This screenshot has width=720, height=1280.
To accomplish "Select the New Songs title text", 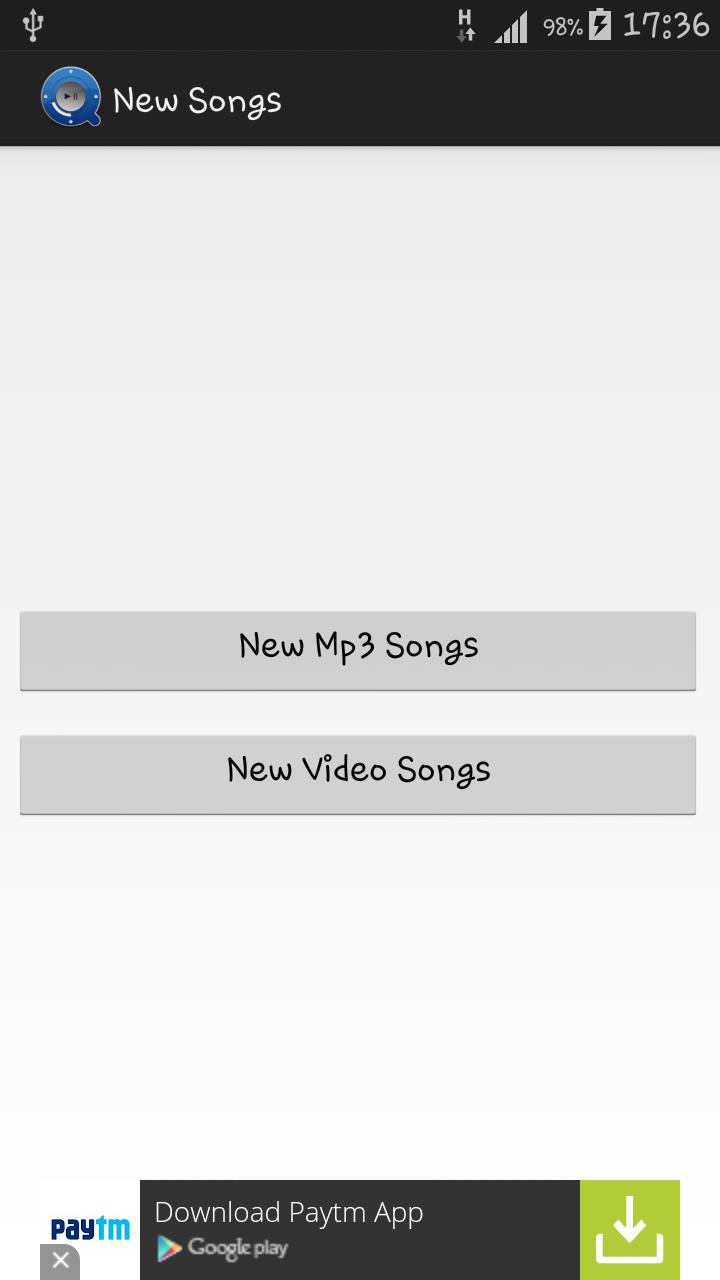I will (197, 98).
